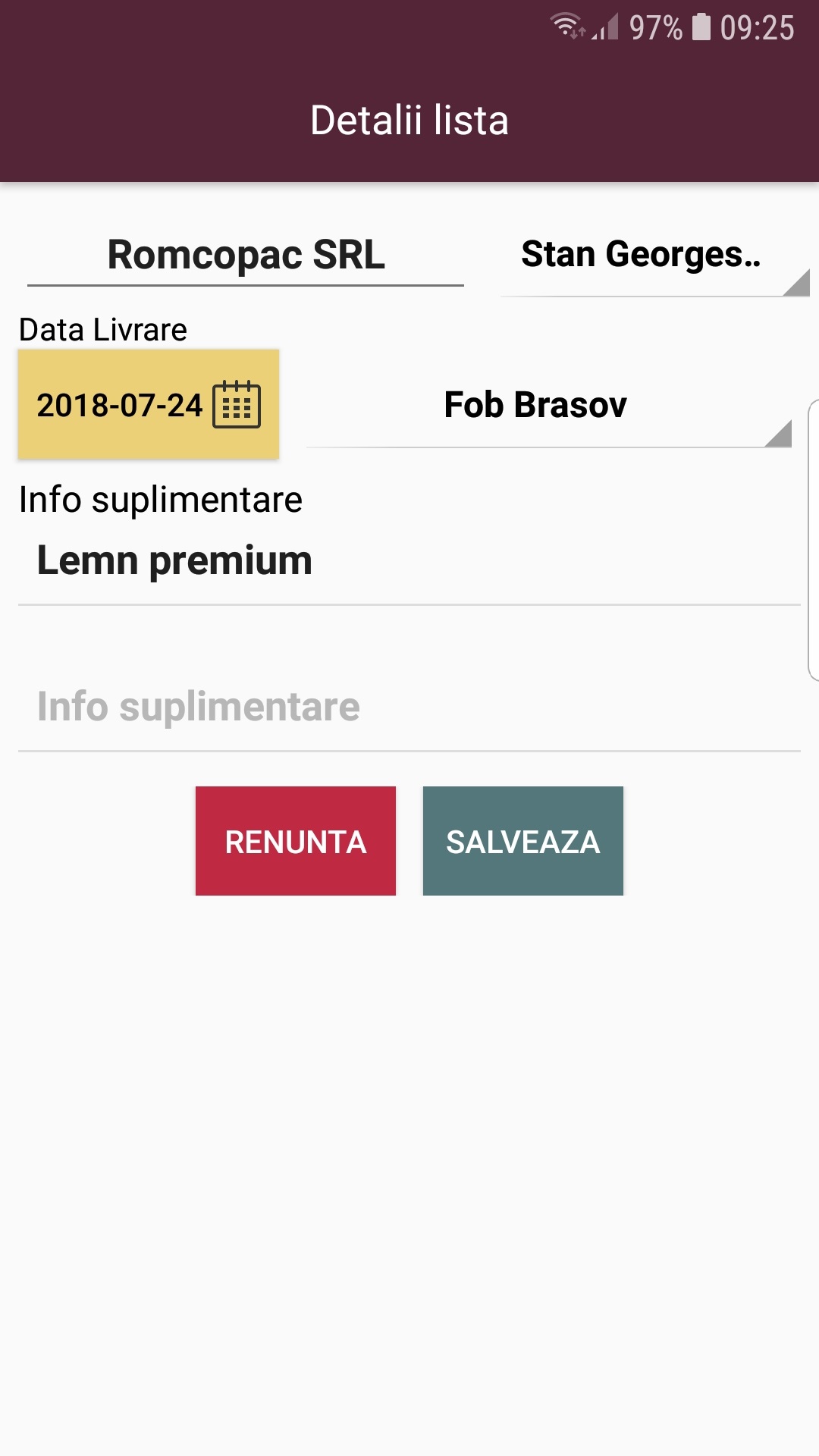Expand the Stan Georges.. dropdown

coord(654,256)
